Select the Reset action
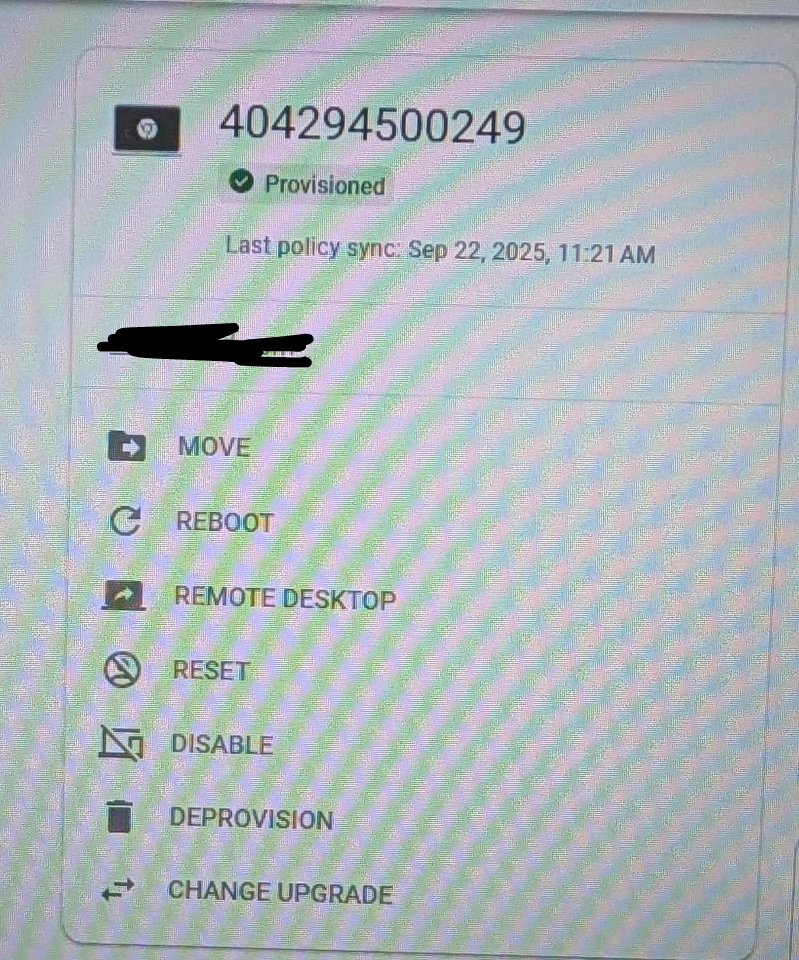This screenshot has width=799, height=960. (210, 670)
